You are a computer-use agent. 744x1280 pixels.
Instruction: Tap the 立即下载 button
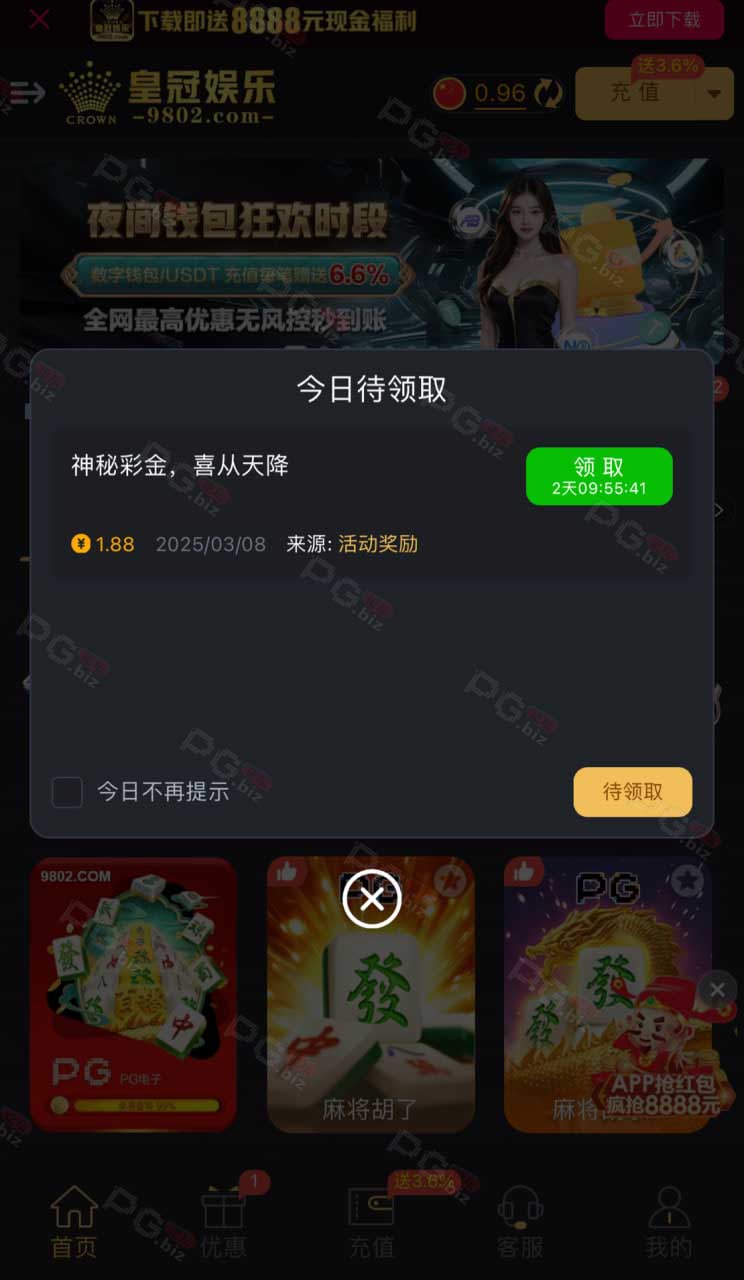pos(664,20)
